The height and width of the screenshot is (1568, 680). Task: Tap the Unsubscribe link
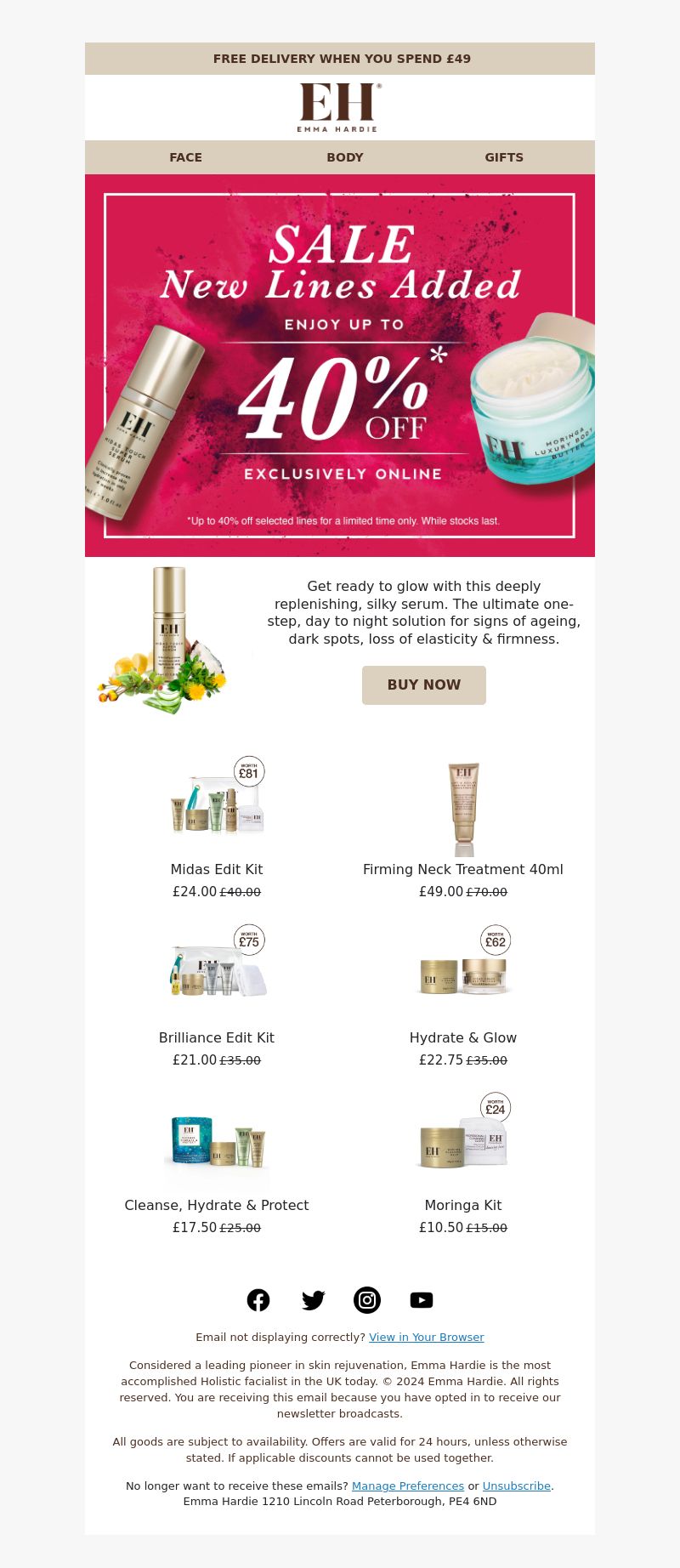click(516, 1486)
